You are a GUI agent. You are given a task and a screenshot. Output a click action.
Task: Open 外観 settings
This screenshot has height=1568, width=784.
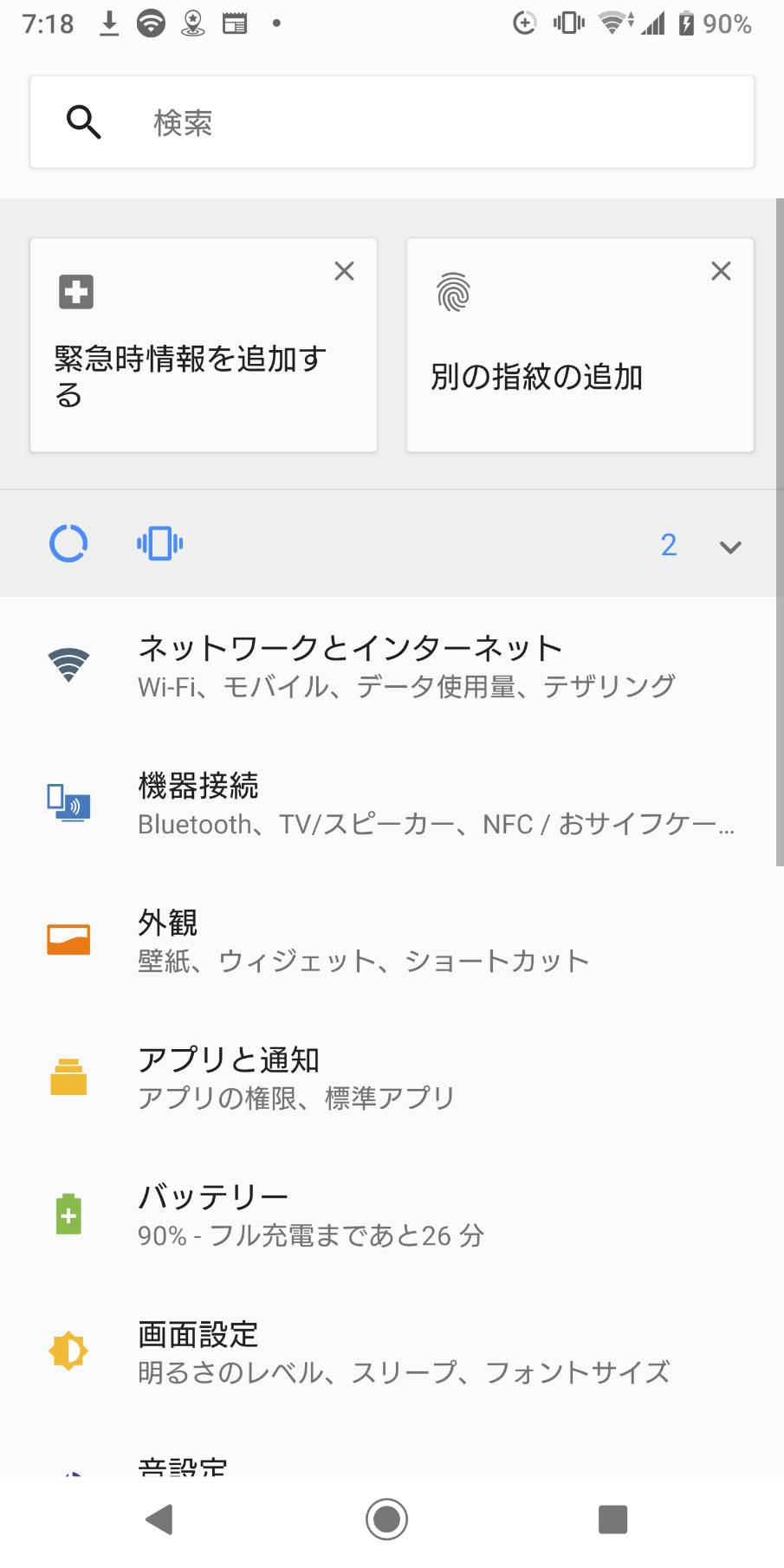392,940
